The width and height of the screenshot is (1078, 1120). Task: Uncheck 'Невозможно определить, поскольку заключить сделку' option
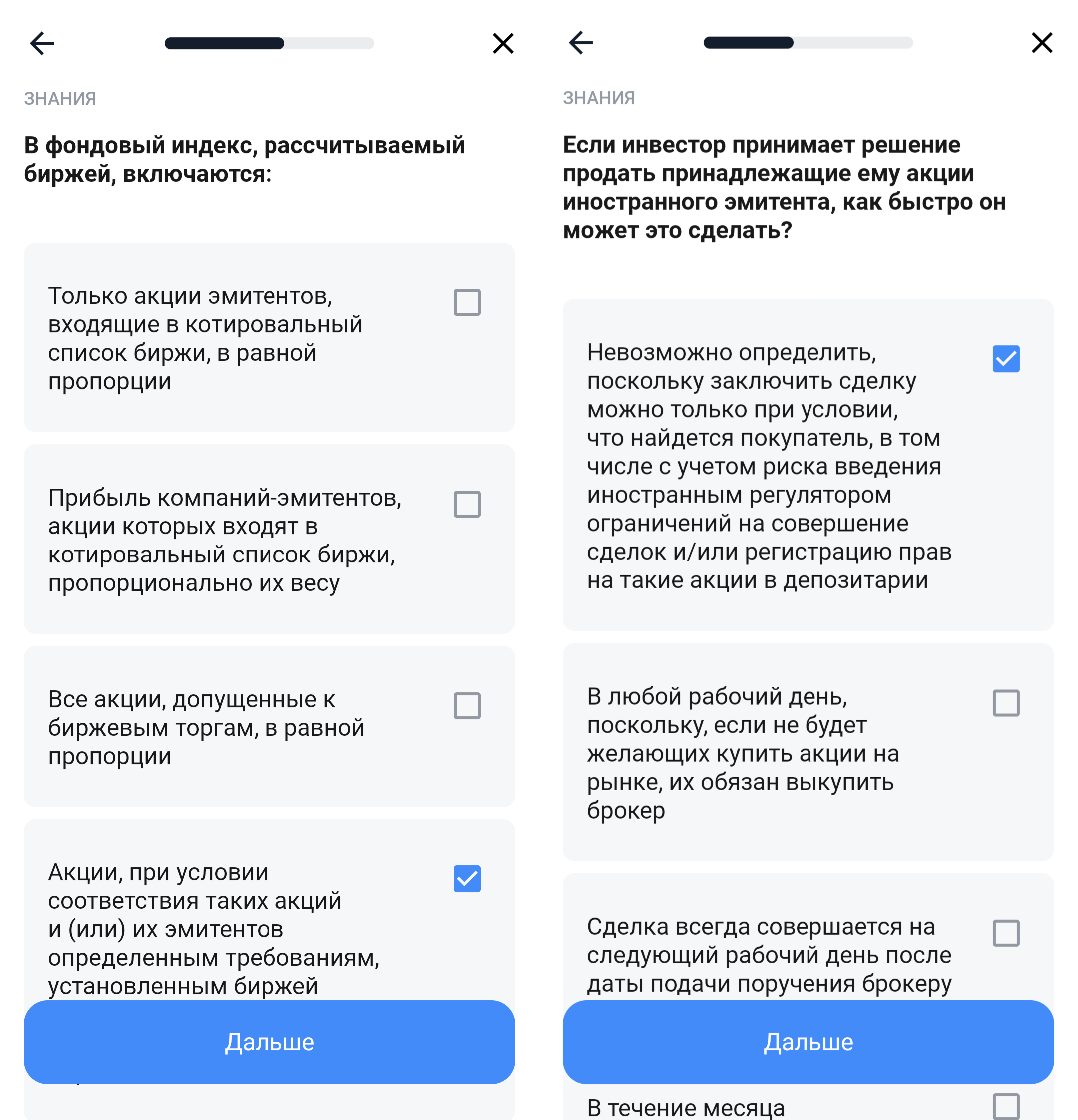coord(1006,359)
